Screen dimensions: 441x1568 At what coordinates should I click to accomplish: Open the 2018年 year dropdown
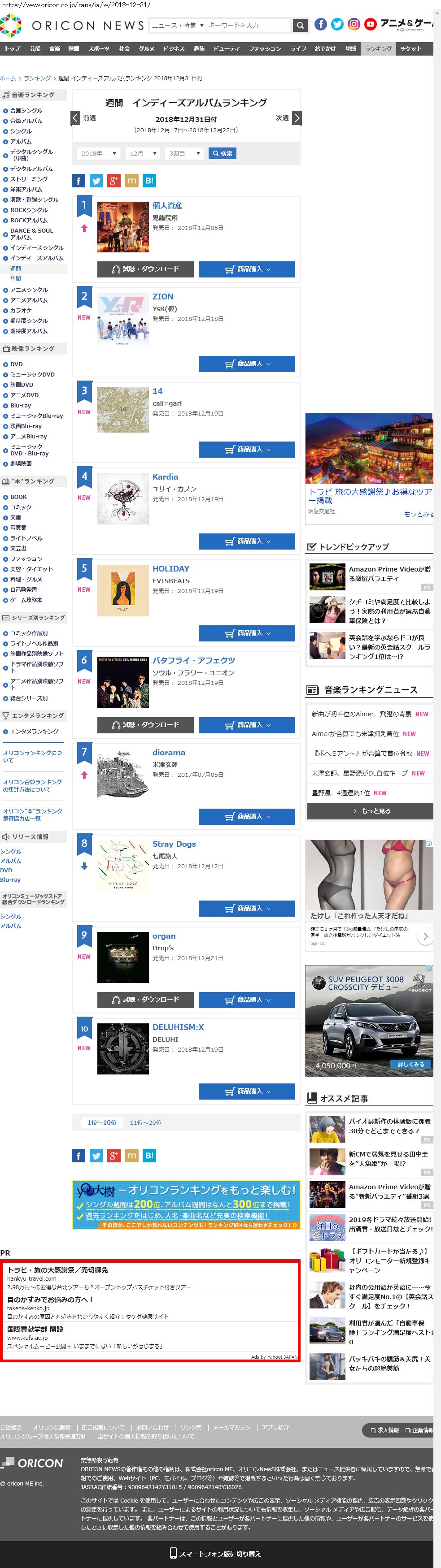(98, 153)
